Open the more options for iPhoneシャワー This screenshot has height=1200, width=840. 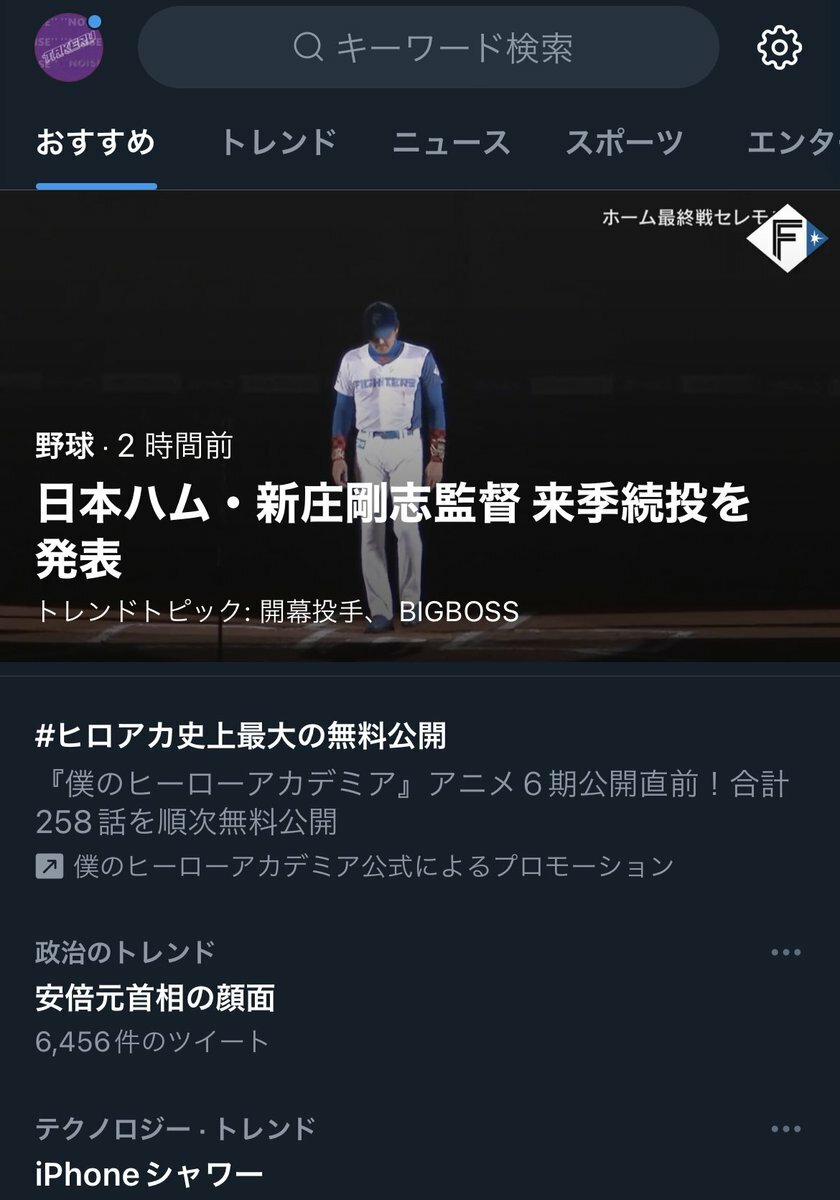[x=786, y=1130]
